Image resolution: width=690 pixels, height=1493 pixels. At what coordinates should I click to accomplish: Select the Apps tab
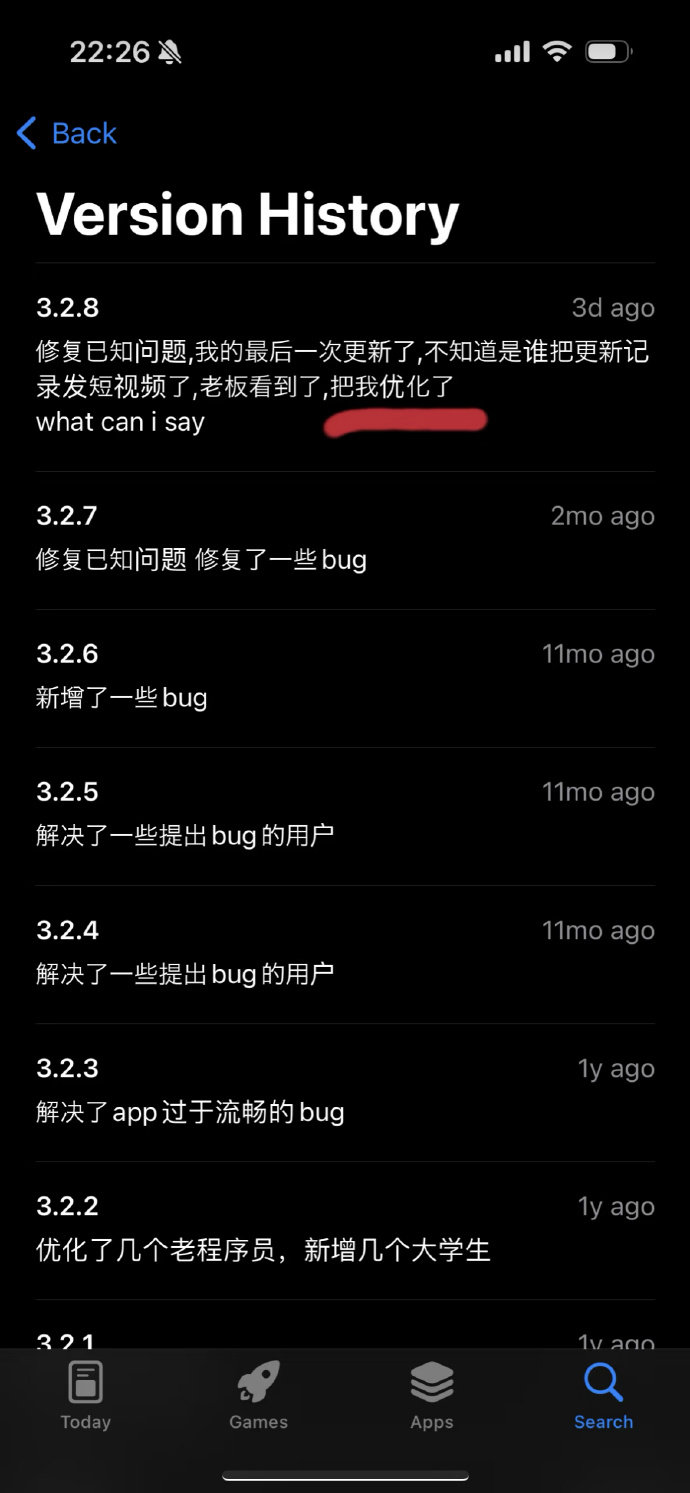pos(431,1395)
